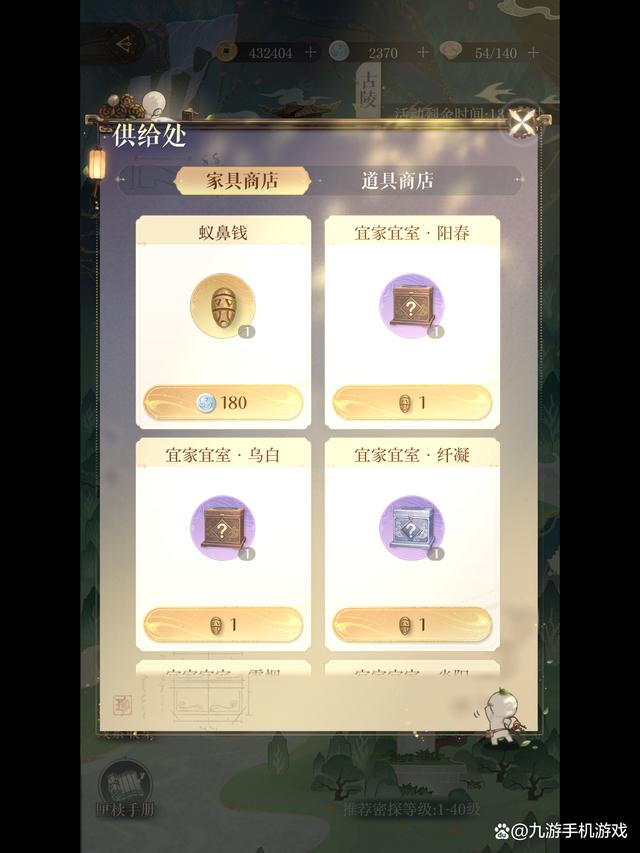640x853 pixels.
Task: View the 蚁鼻钱 item icon
Action: coord(222,306)
